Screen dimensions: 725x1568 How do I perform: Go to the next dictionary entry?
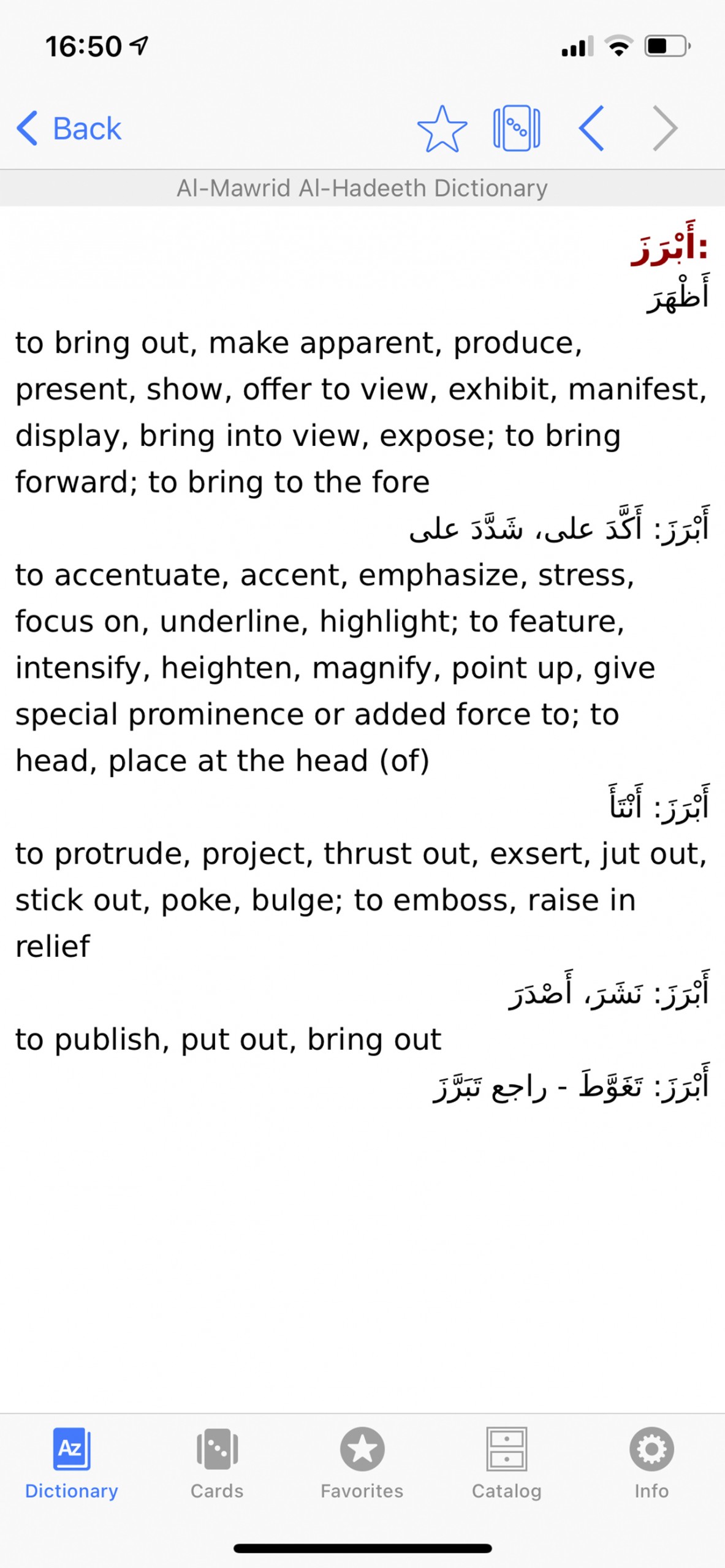click(x=665, y=129)
